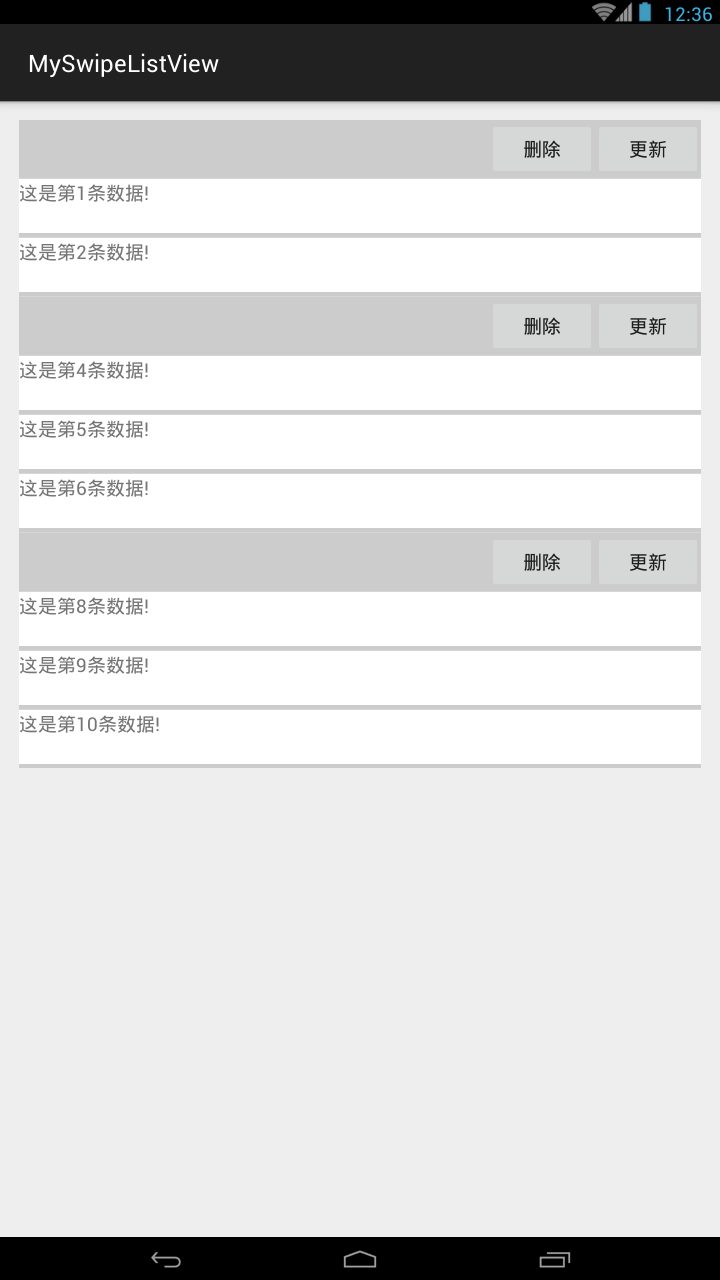The image size is (720, 1280).
Task: Open the list item 这是第9条数据!
Action: point(360,677)
